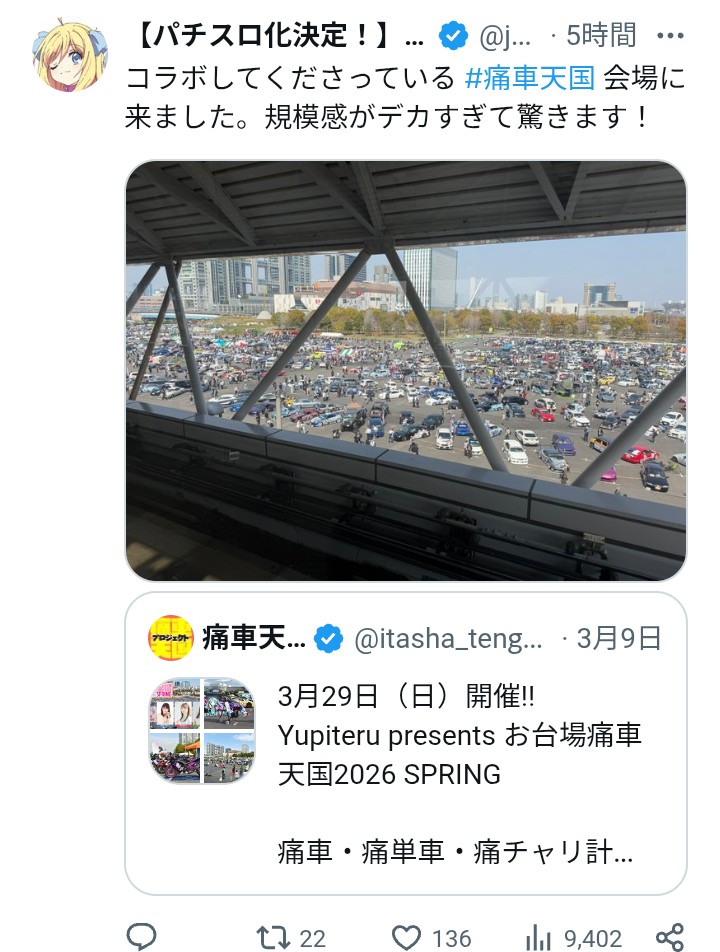Open the #痛車天国 hashtag link
The height and width of the screenshot is (952, 720).
[x=530, y=77]
